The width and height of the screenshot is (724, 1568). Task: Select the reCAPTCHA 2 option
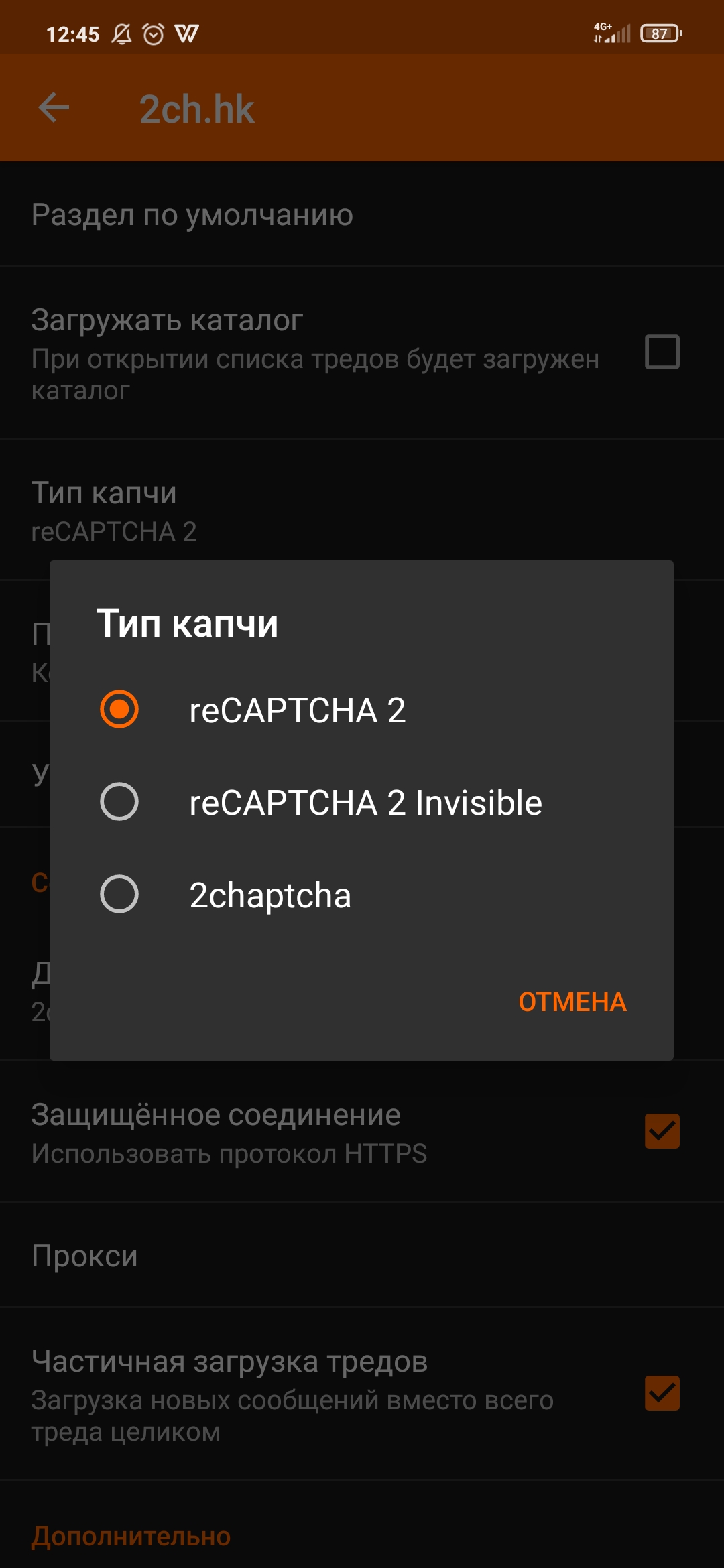(361, 710)
